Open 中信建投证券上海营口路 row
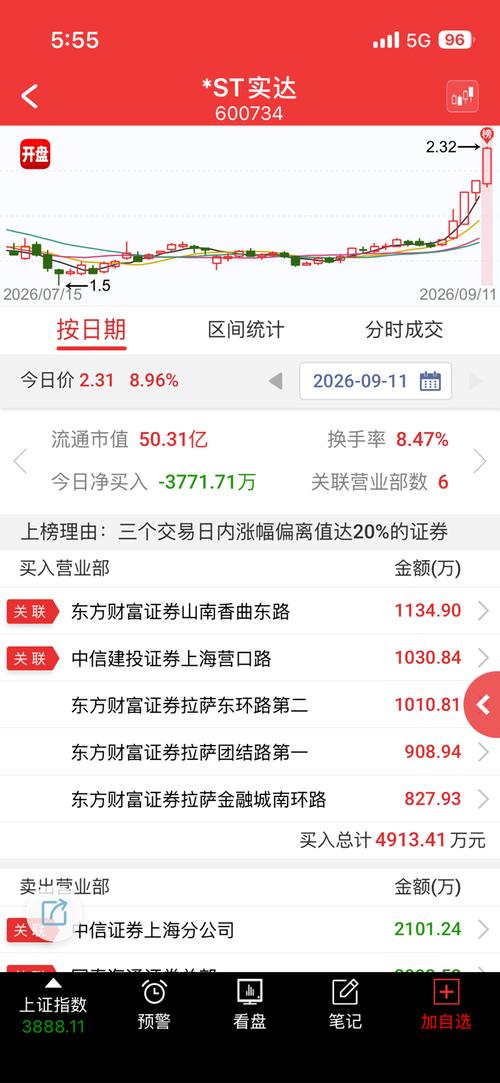Viewport: 500px width, 1083px height. 250,658
